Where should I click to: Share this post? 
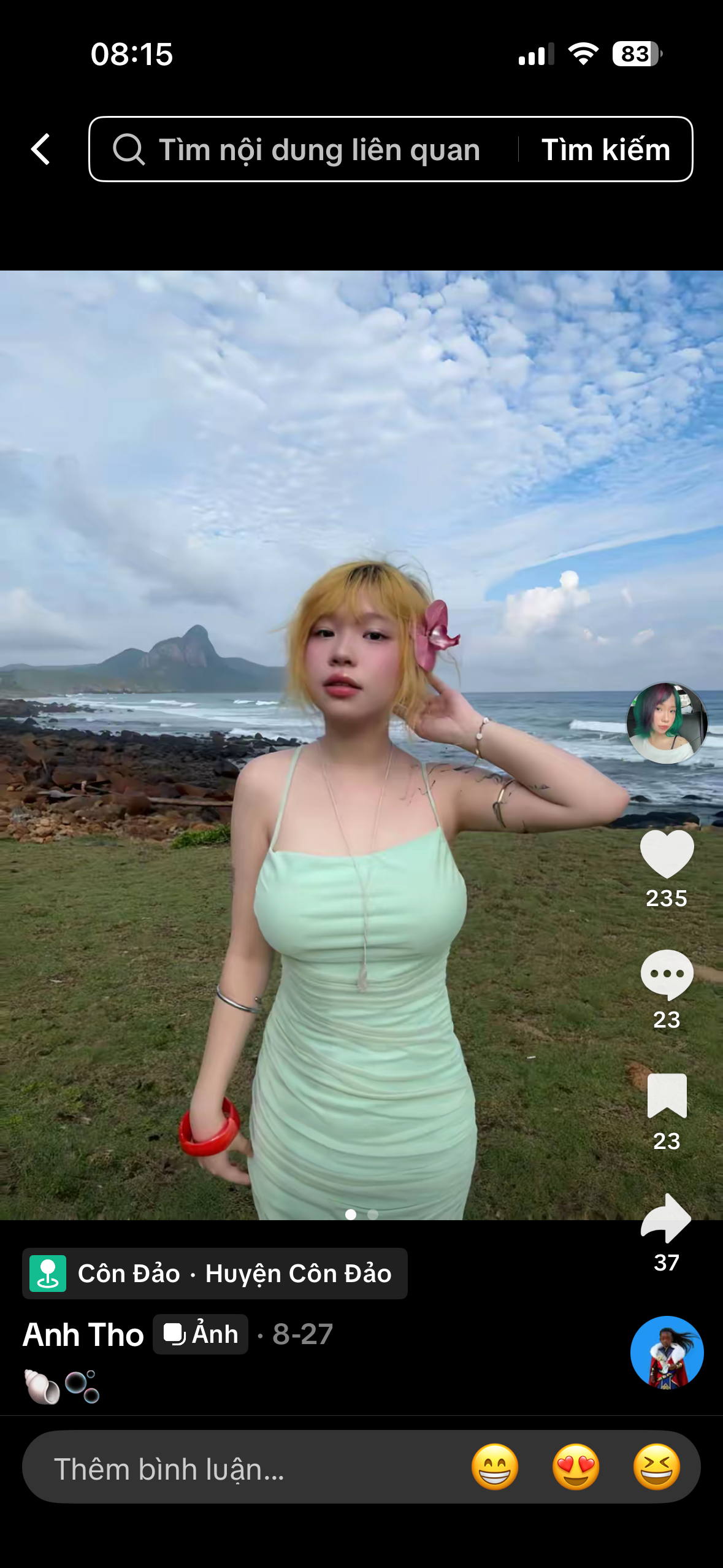[x=666, y=1217]
